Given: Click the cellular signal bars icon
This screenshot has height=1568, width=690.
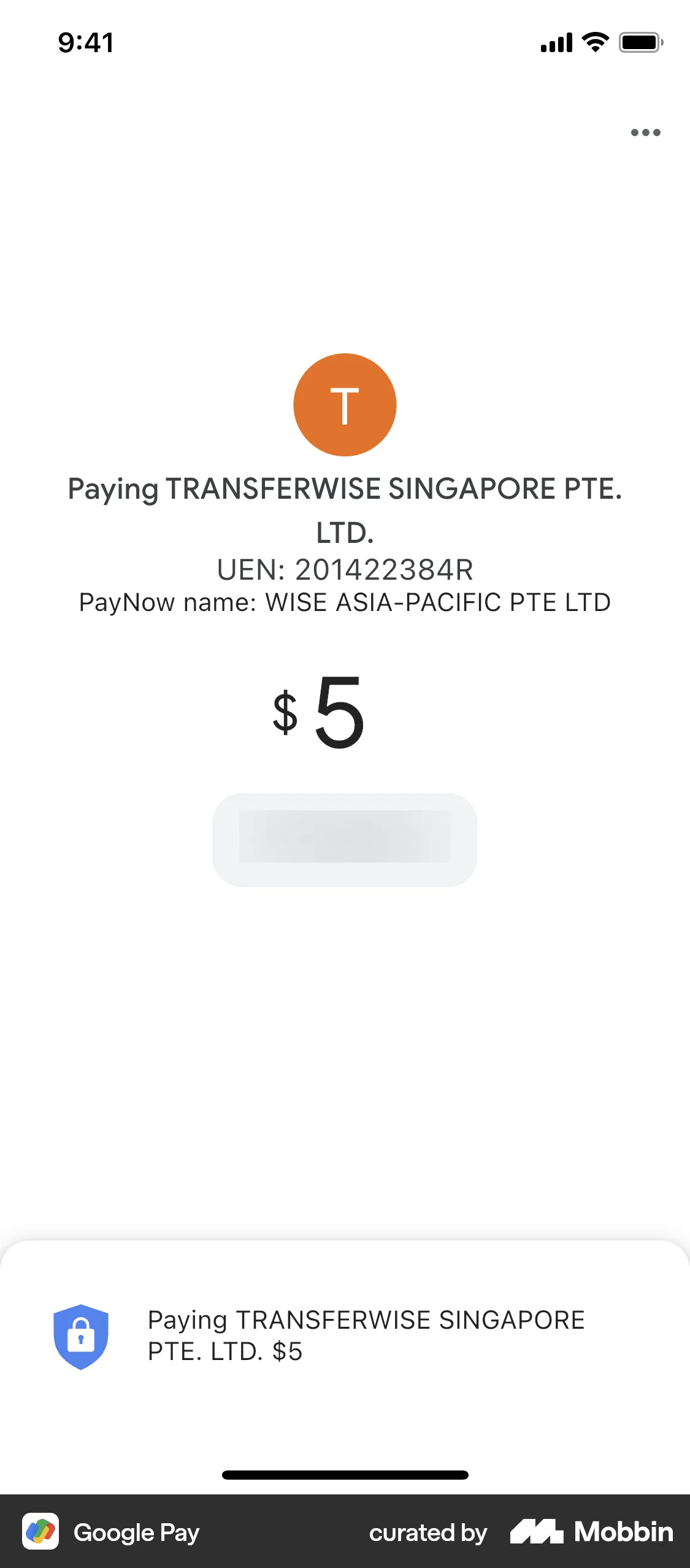Looking at the screenshot, I should tap(555, 42).
